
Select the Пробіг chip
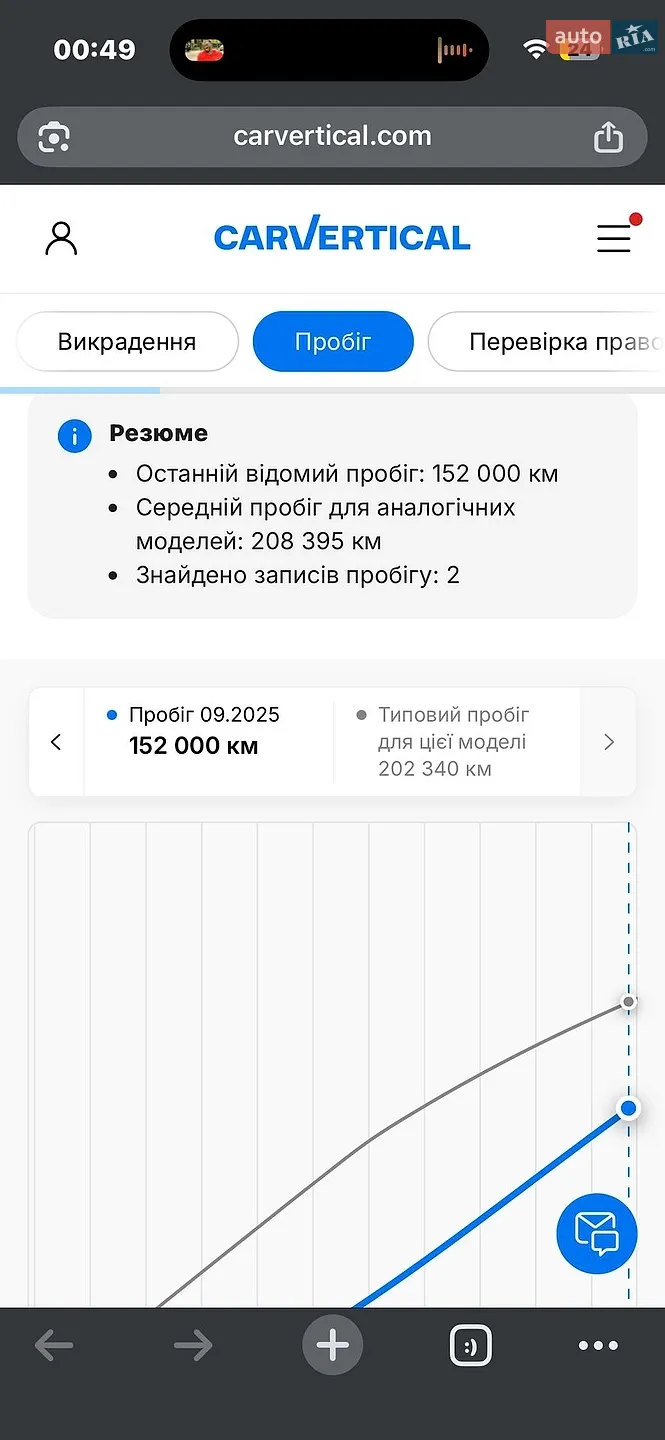[x=333, y=342]
